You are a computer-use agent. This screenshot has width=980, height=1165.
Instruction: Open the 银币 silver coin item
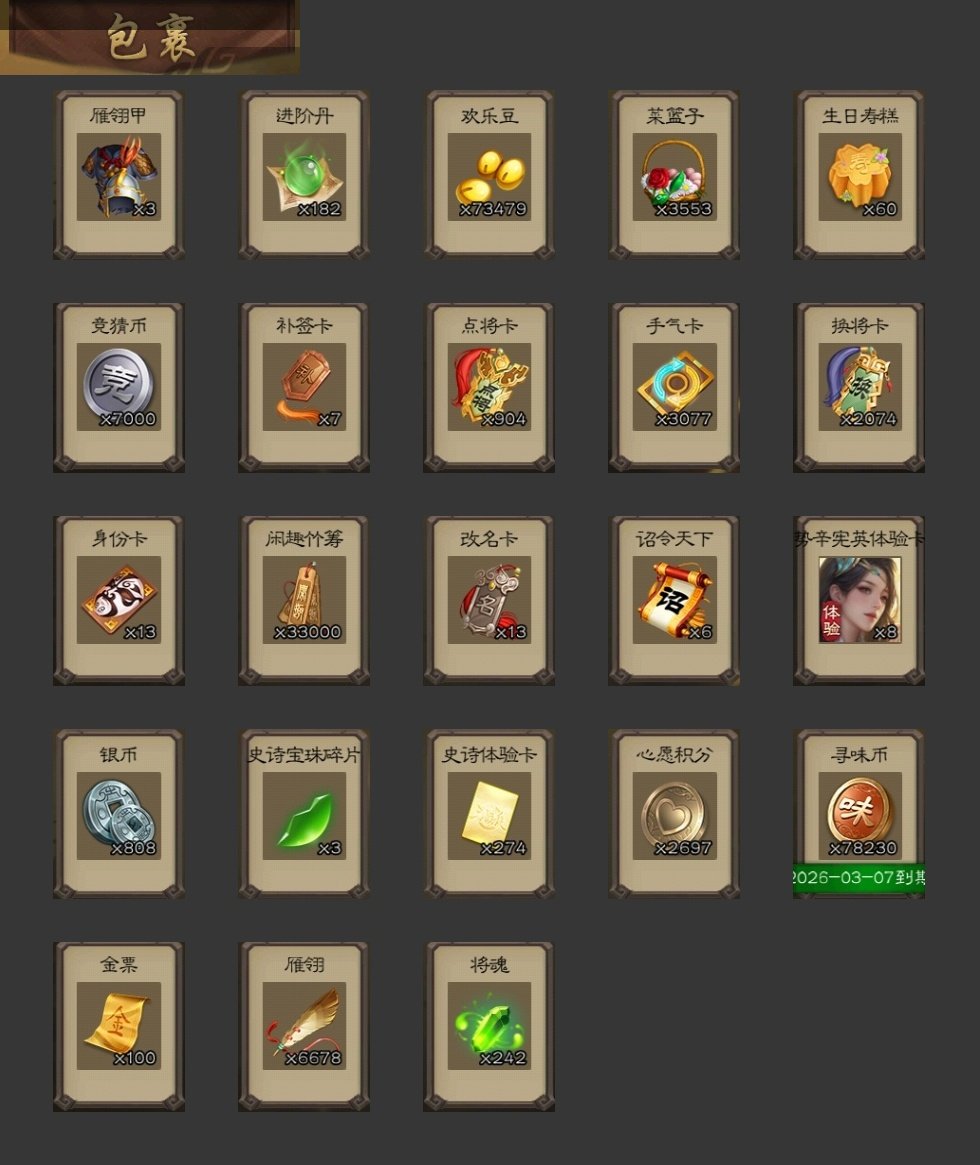point(119,815)
